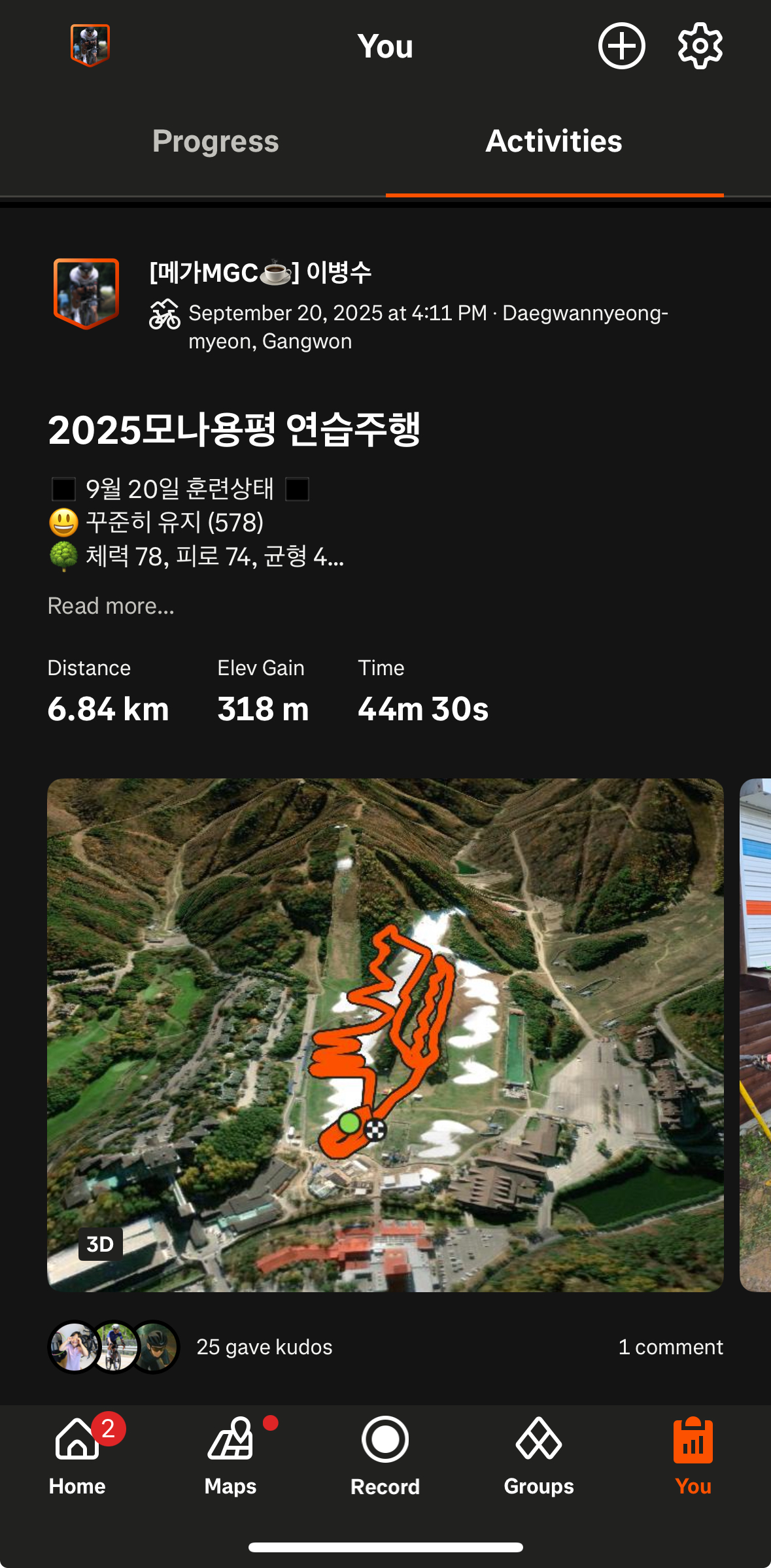View the list of 25 kudos givers

(x=264, y=1346)
